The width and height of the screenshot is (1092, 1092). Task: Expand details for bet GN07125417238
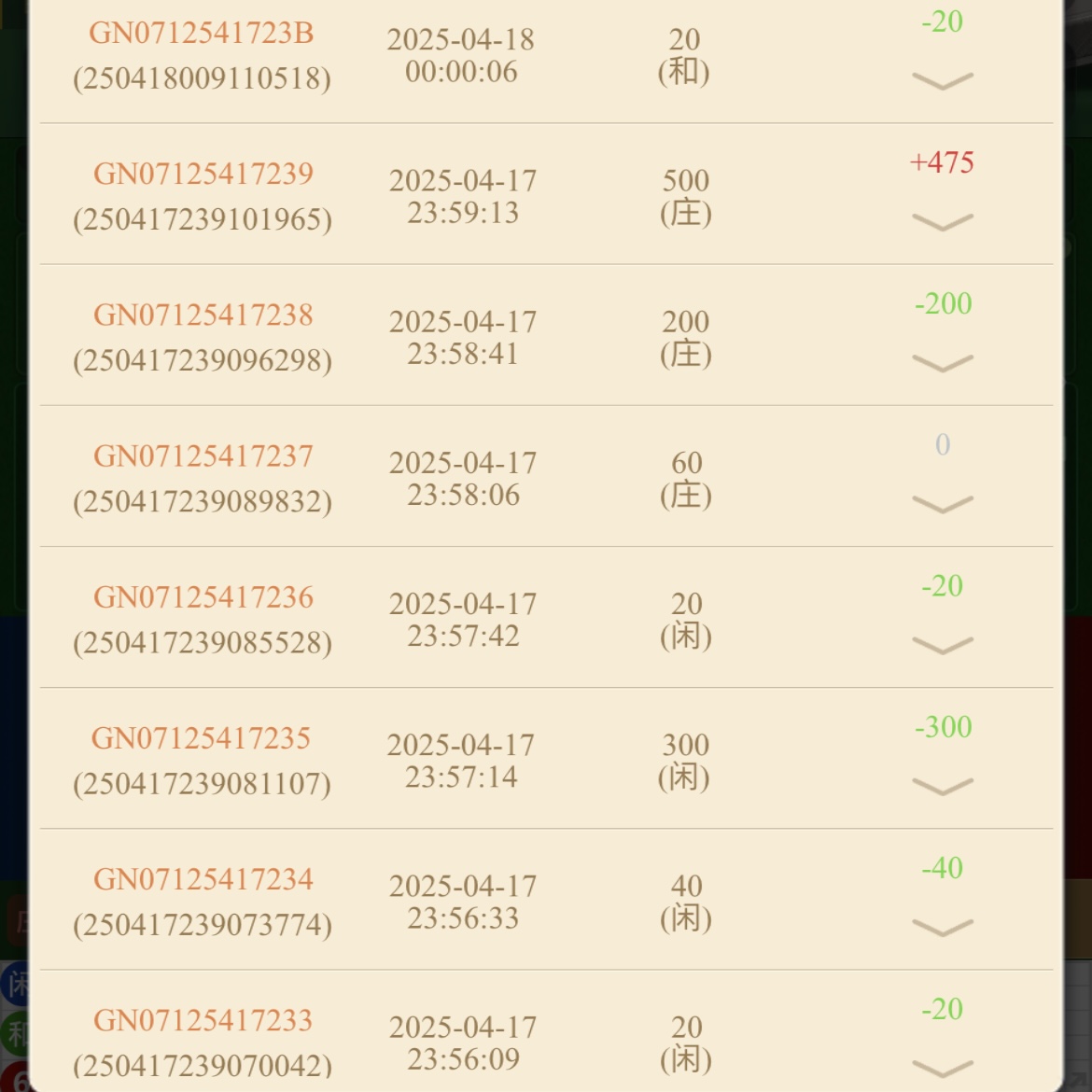point(942,362)
